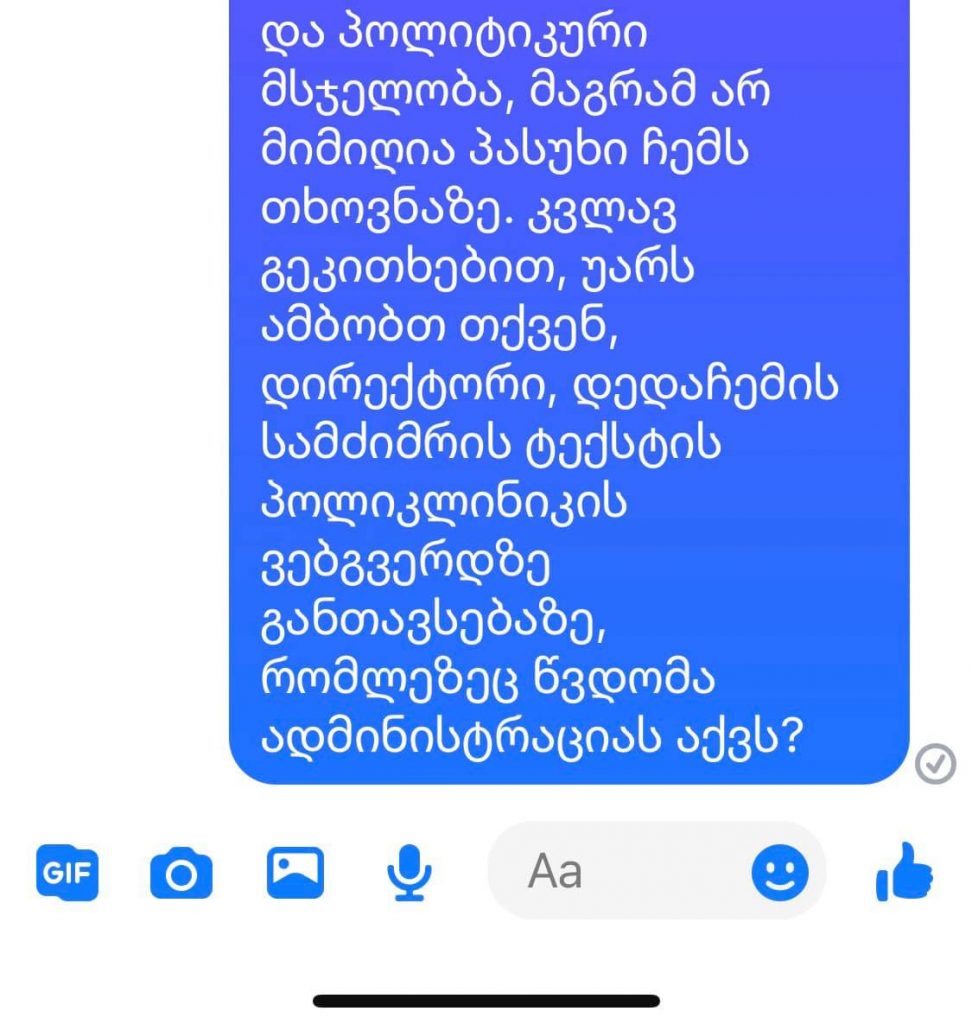
Task: Open the camera to take a photo
Action: 181,873
